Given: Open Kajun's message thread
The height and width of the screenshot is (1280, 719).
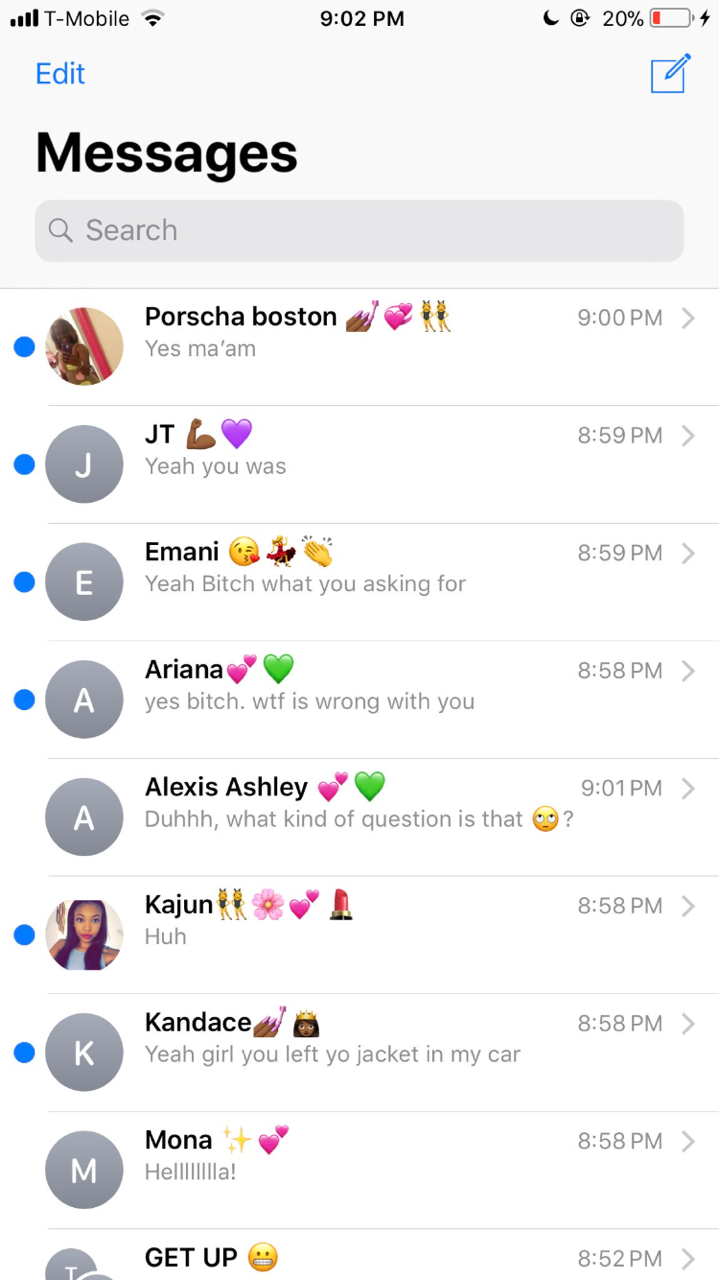Looking at the screenshot, I should click(380, 934).
